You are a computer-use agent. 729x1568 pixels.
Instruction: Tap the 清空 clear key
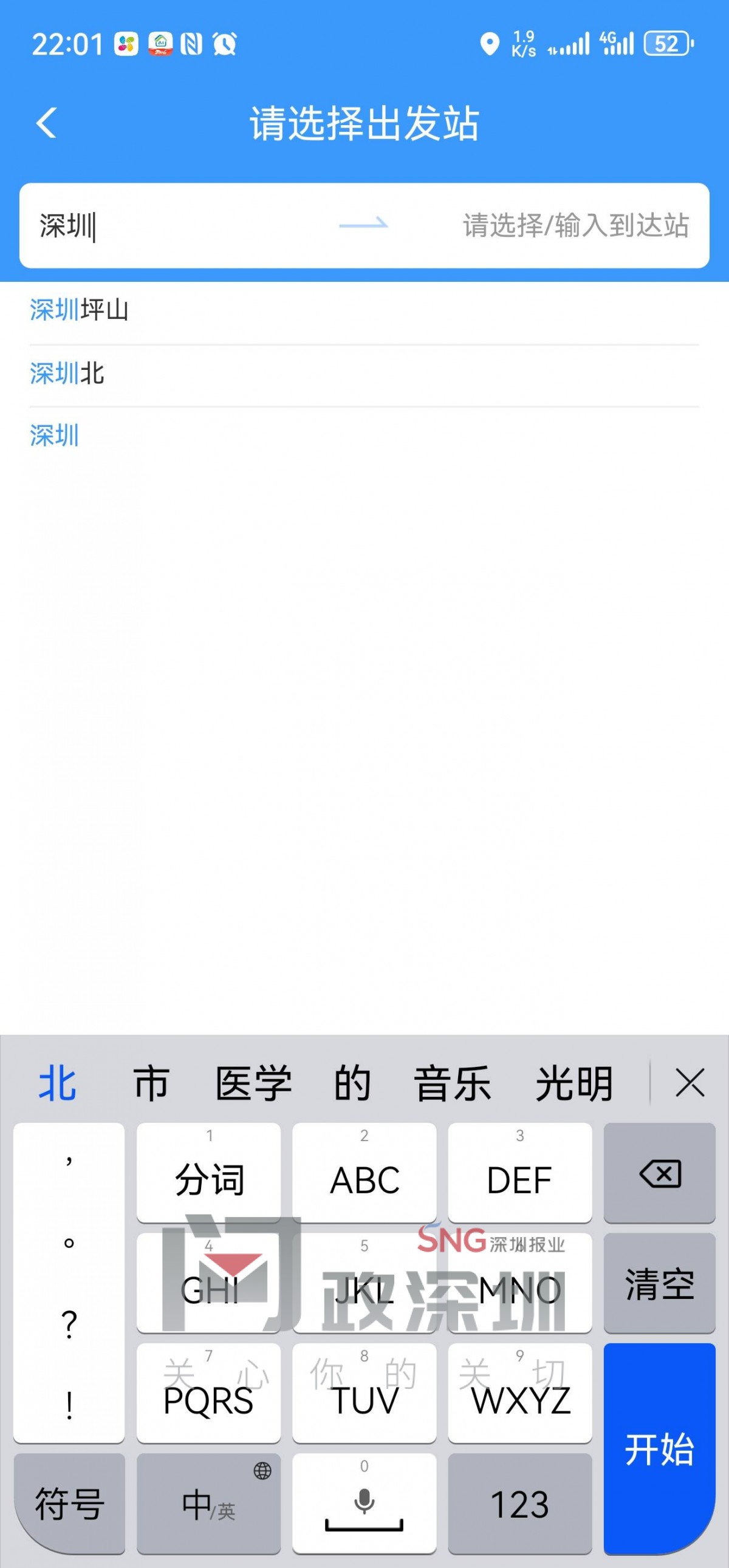pyautogui.click(x=659, y=1283)
